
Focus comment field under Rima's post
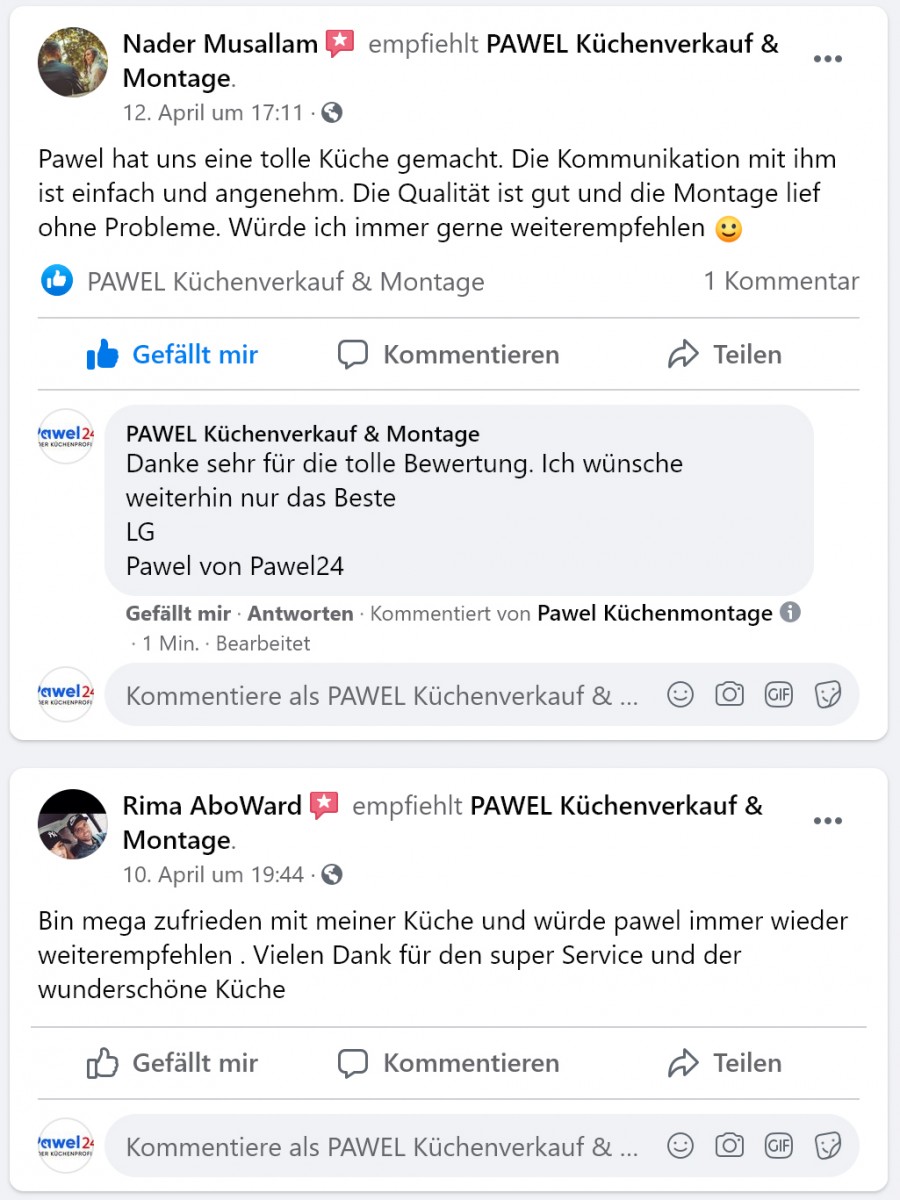tap(380, 1146)
